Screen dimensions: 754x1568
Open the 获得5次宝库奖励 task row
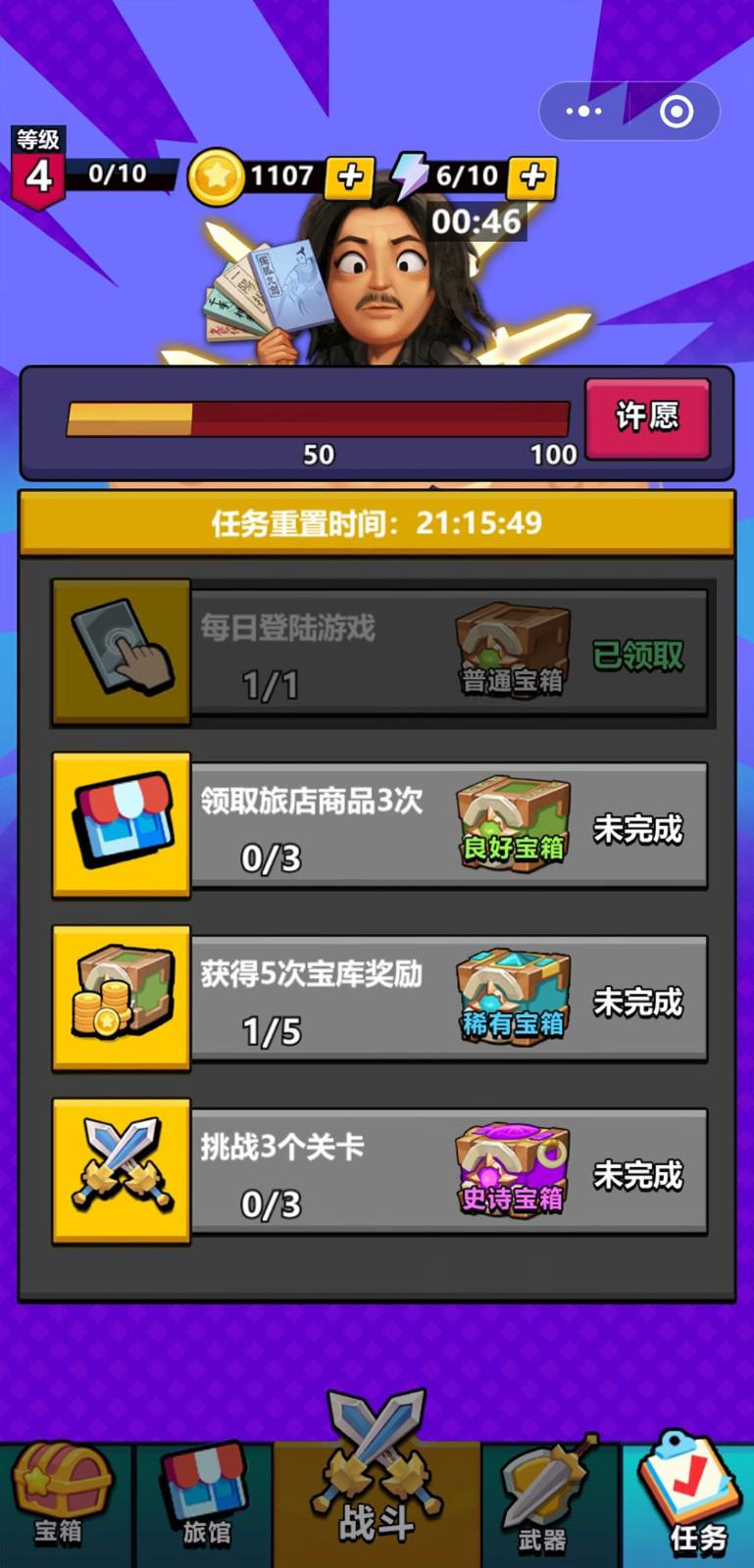click(x=379, y=999)
